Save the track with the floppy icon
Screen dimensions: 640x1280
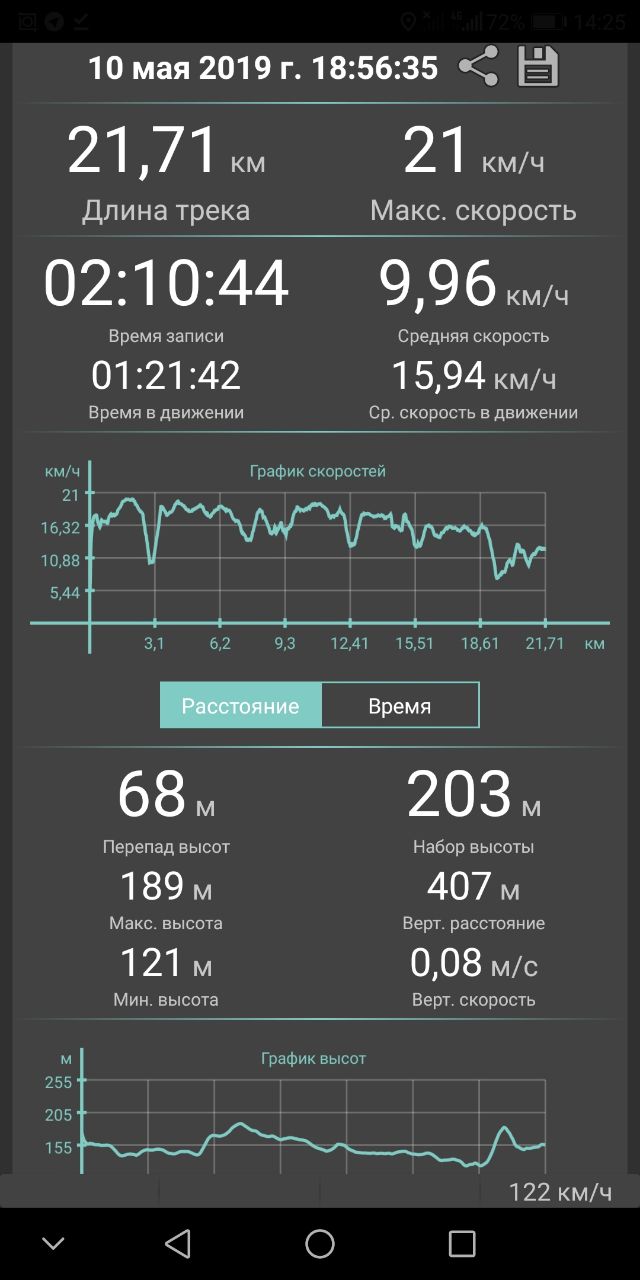click(x=538, y=67)
